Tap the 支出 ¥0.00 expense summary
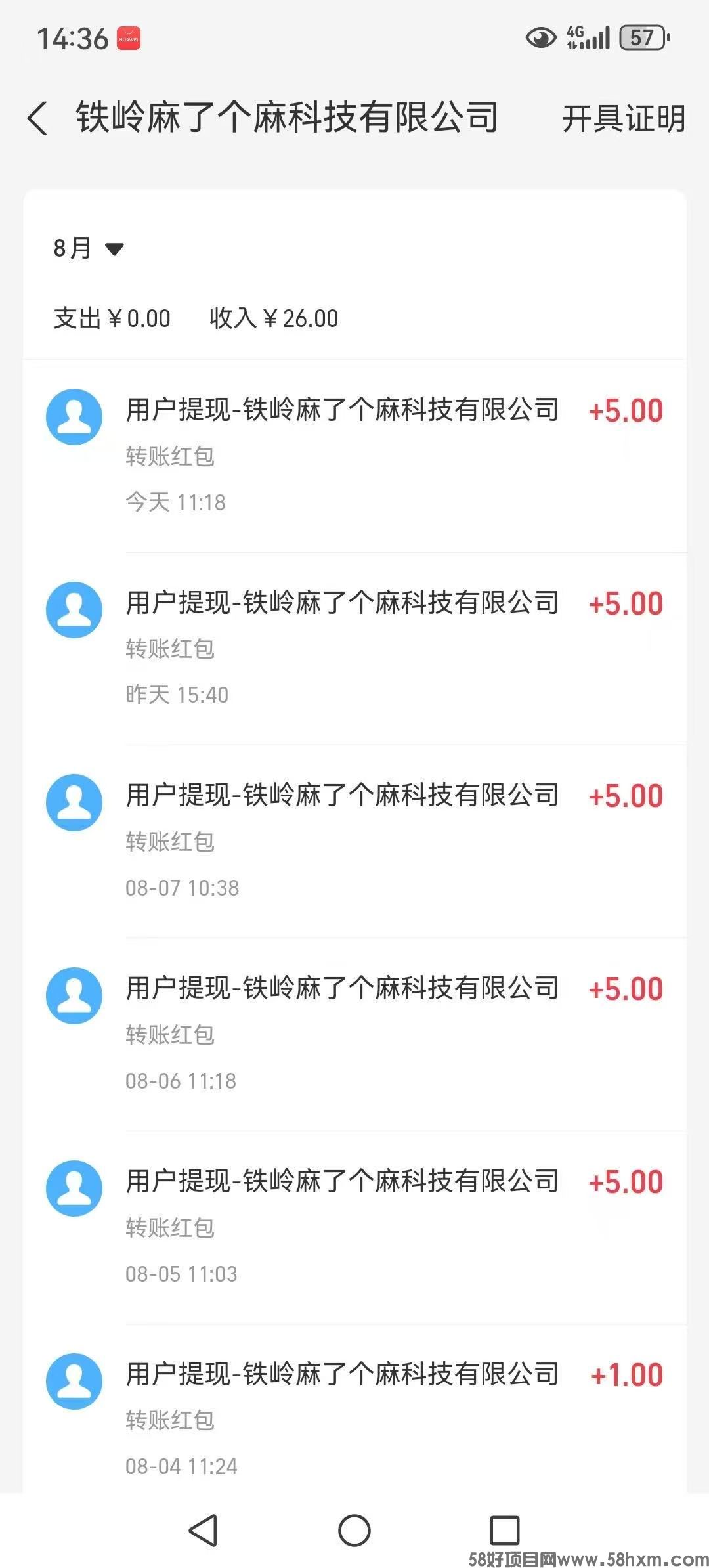Screen dimensions: 709x1568 (112, 318)
